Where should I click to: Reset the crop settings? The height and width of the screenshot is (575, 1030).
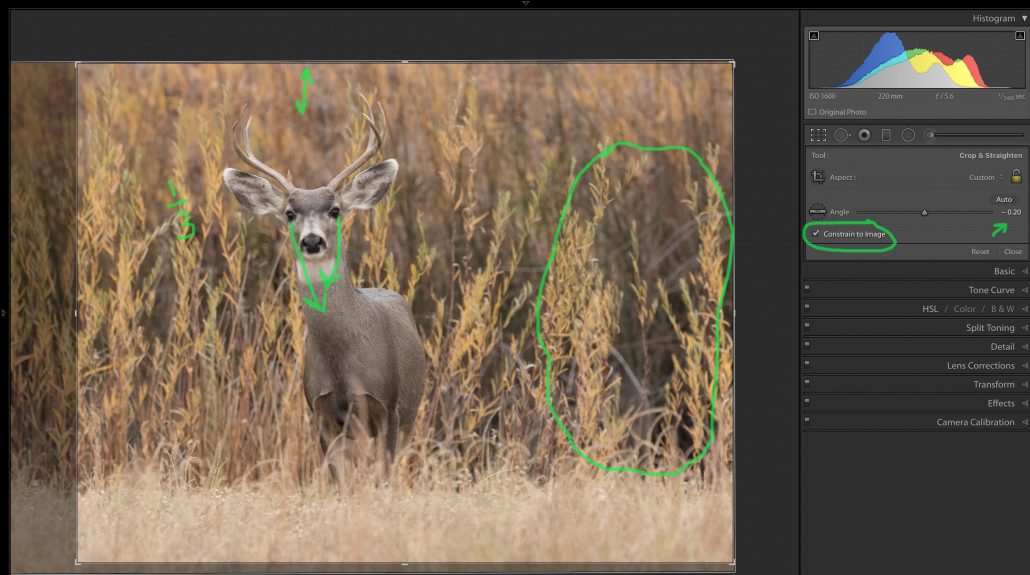point(980,252)
